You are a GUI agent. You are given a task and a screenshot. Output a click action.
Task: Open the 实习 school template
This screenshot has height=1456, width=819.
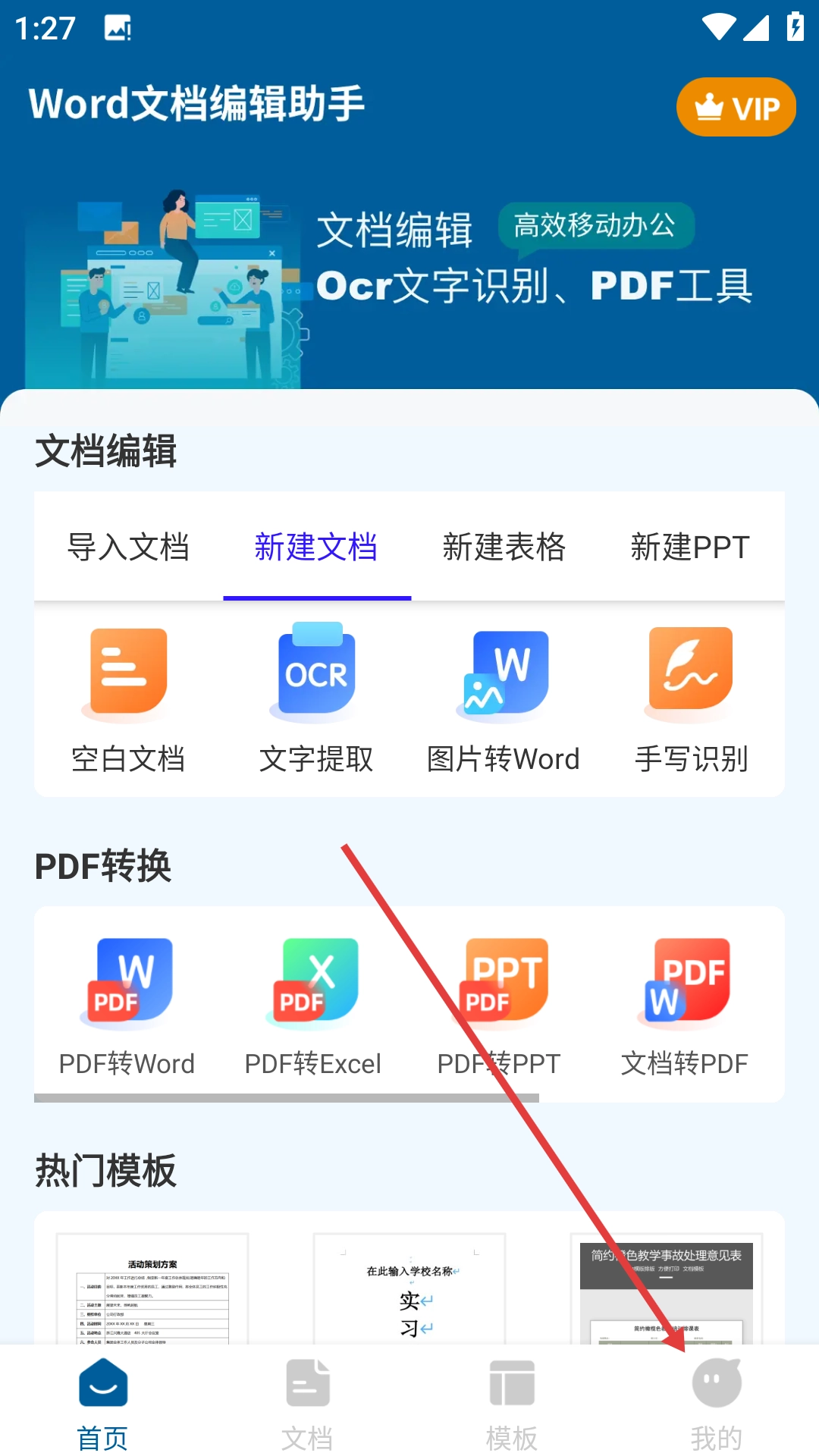pos(409,1289)
